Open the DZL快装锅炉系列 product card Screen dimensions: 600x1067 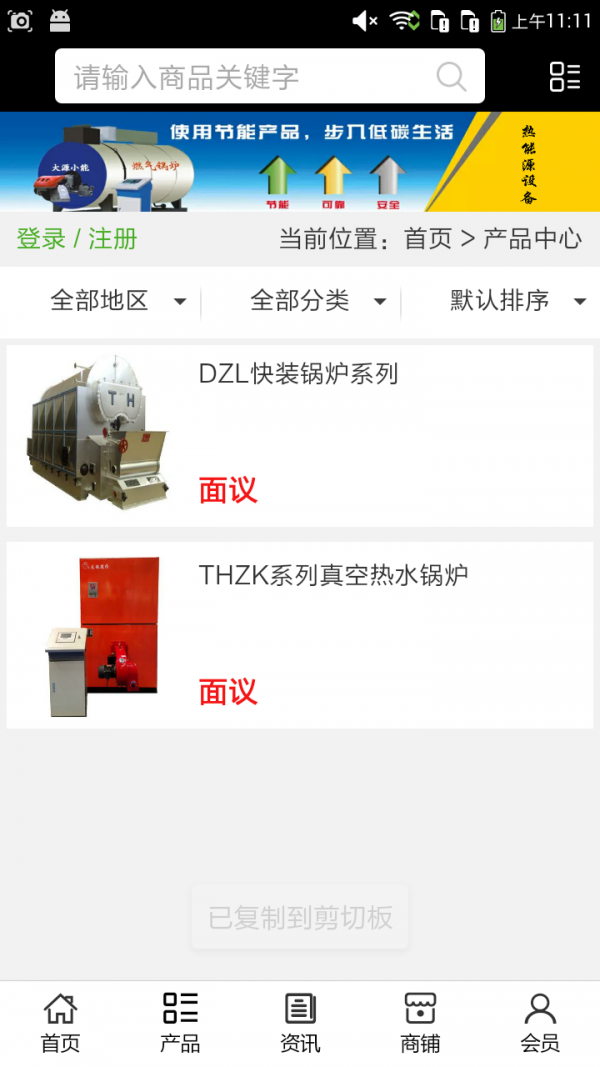[x=300, y=436]
